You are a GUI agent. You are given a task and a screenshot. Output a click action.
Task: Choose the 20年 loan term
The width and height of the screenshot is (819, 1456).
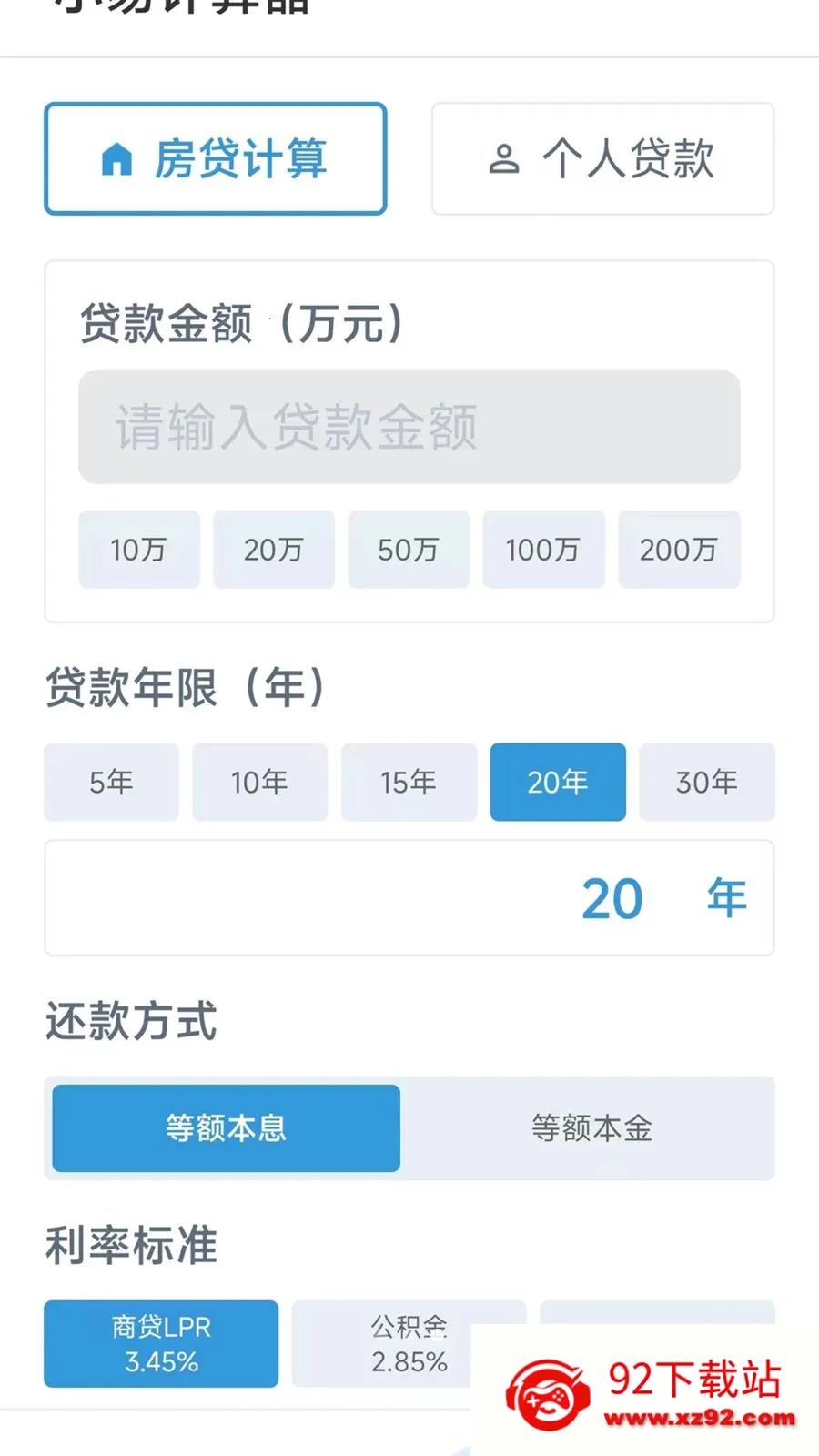[x=558, y=782]
